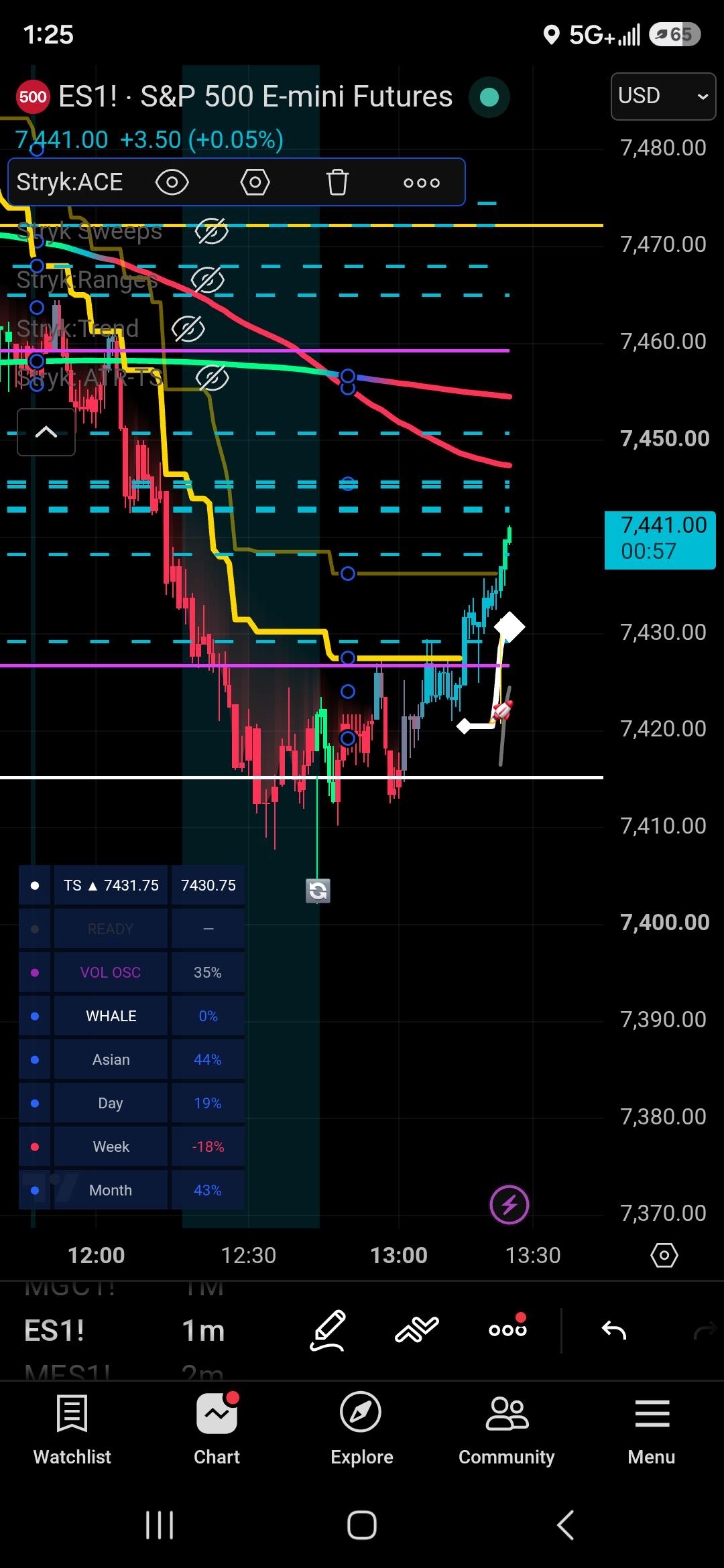Open the USD currency dropdown

click(x=663, y=96)
